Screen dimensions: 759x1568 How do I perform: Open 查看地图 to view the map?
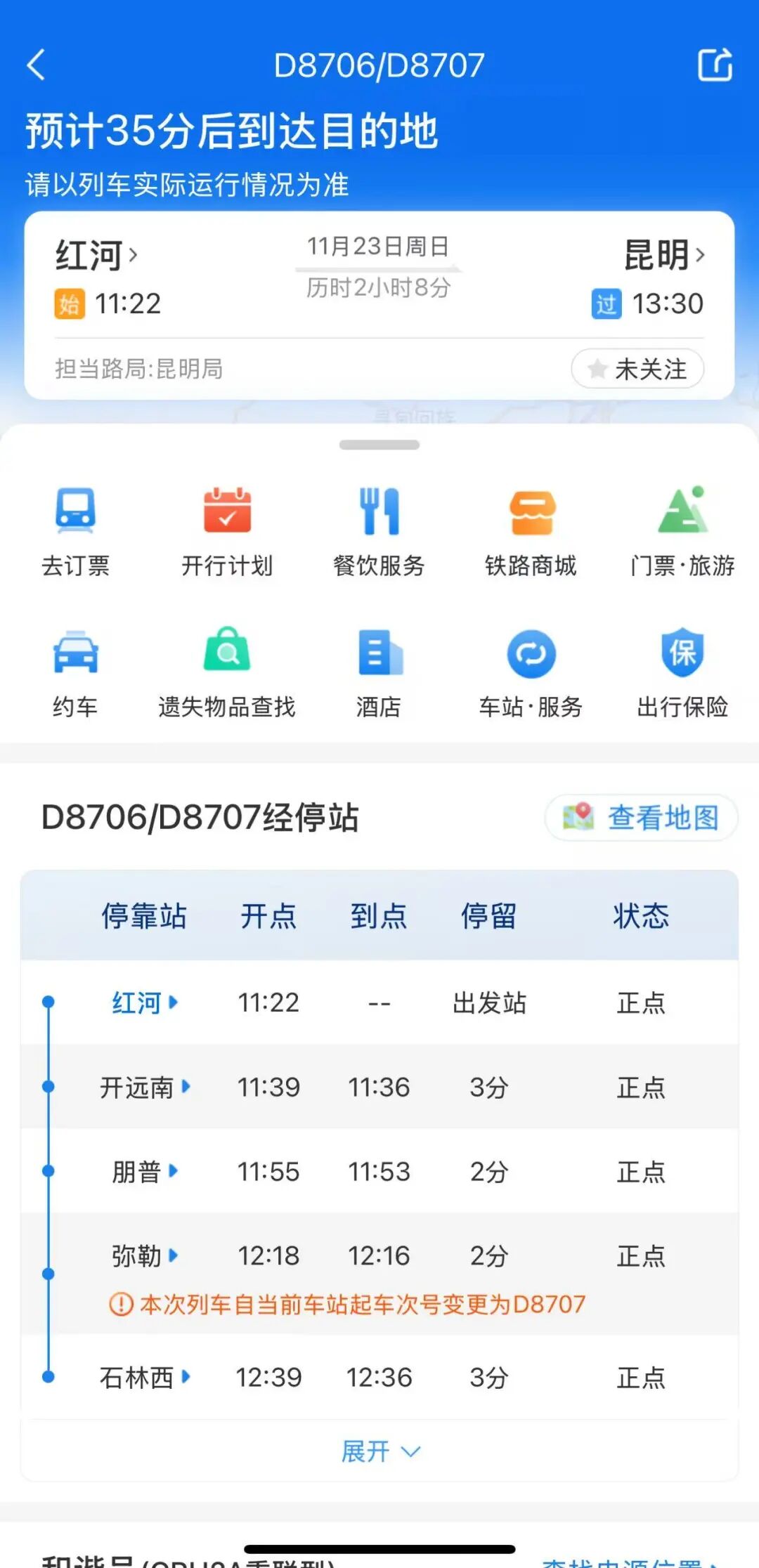640,818
